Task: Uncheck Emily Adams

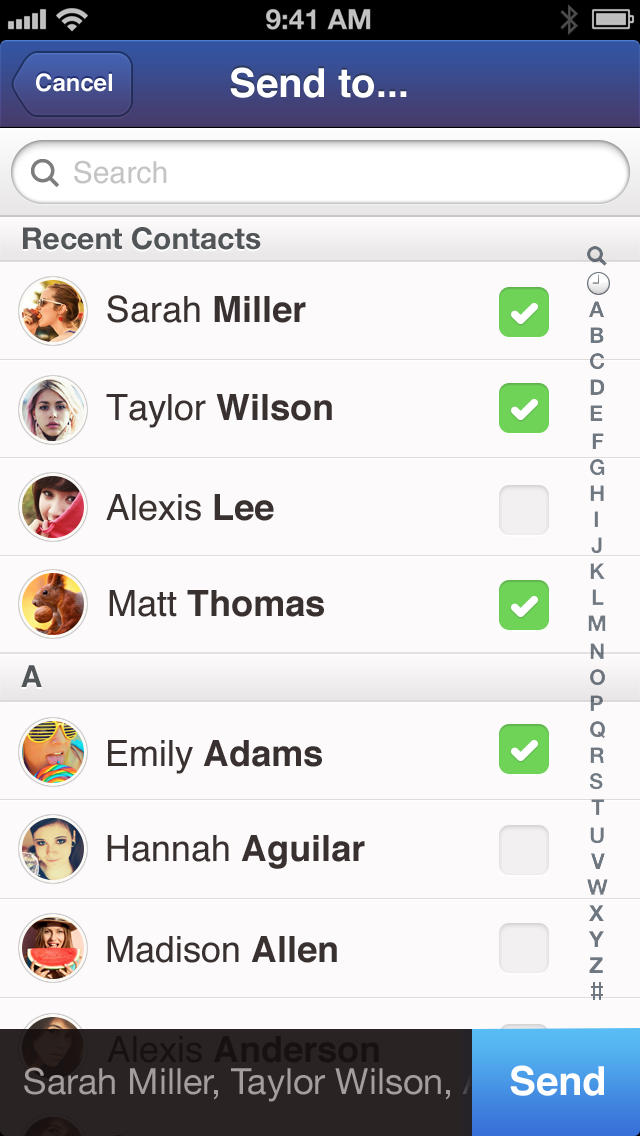Action: point(523,748)
